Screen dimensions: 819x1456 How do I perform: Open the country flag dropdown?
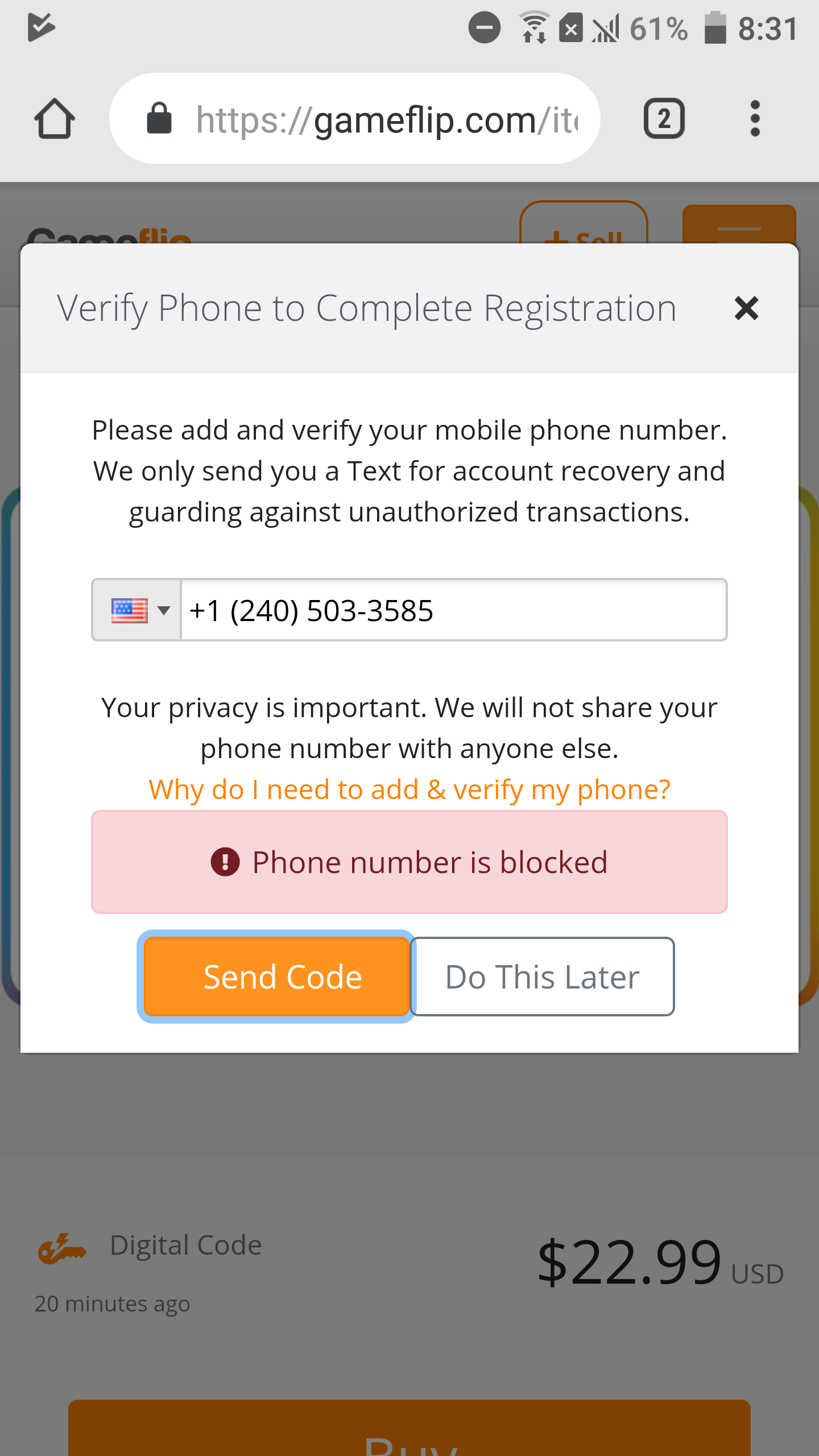(138, 610)
